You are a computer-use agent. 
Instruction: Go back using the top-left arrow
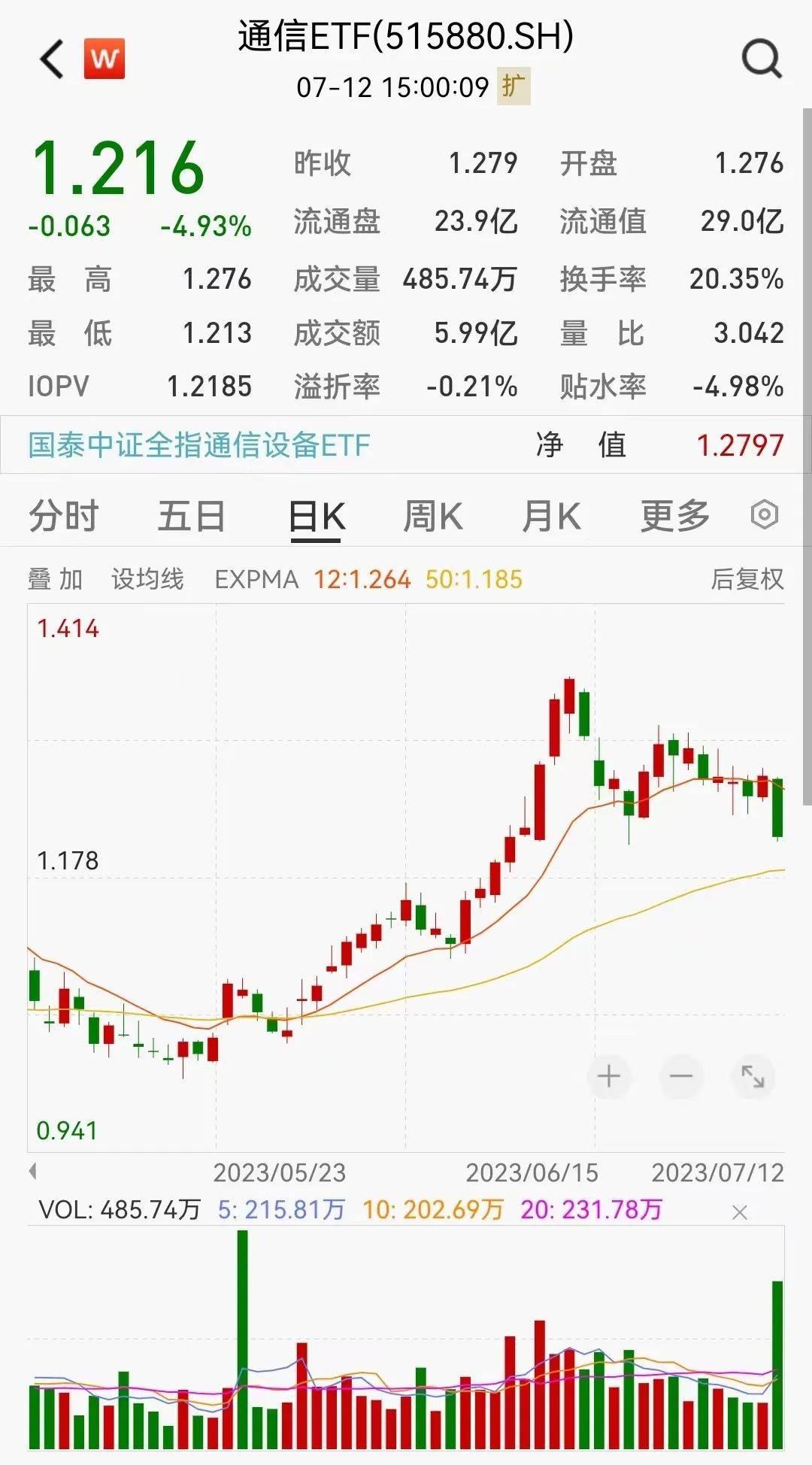52,59
